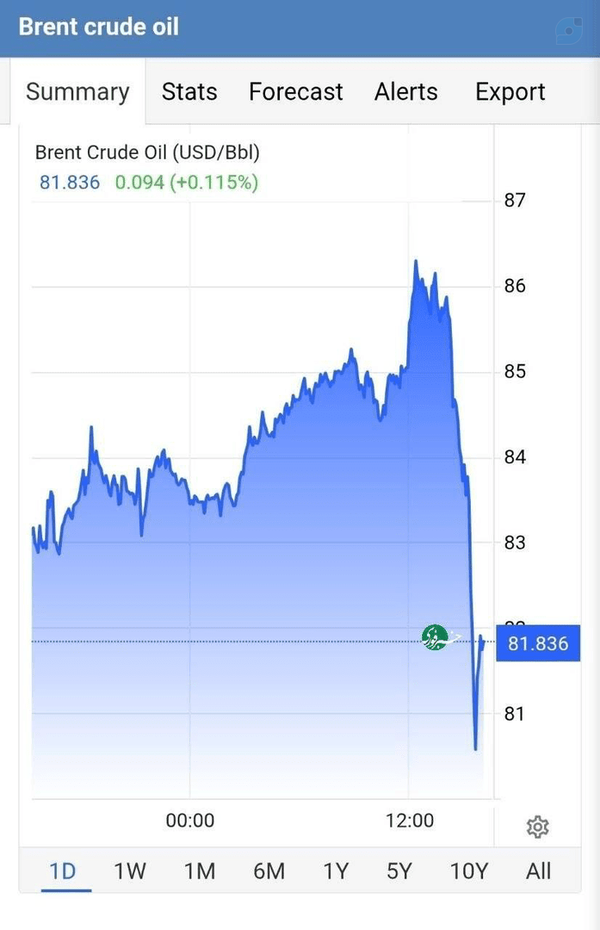
Task: View the 1Y price history
Action: point(336,871)
